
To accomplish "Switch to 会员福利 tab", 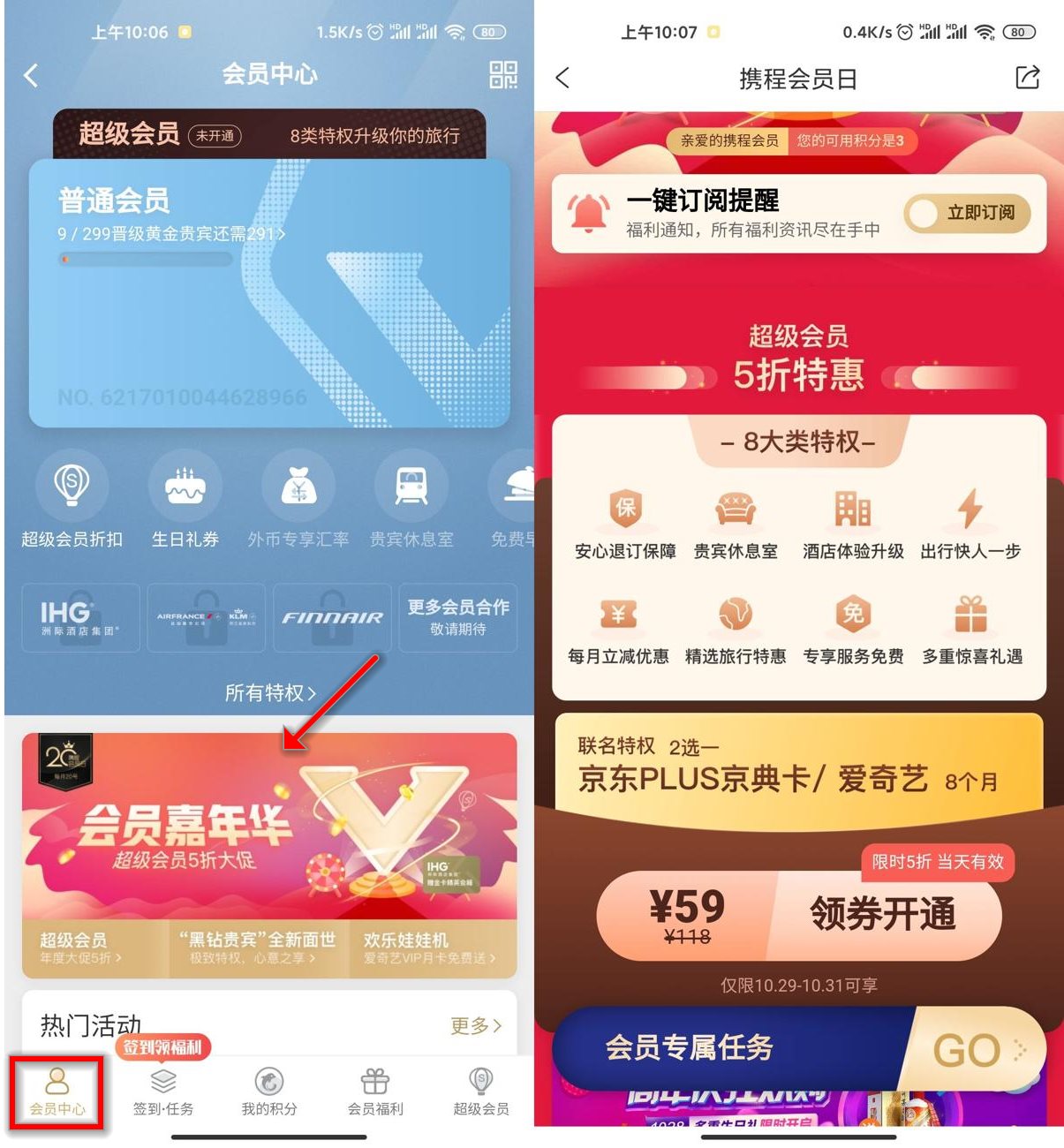I will pos(375,1092).
